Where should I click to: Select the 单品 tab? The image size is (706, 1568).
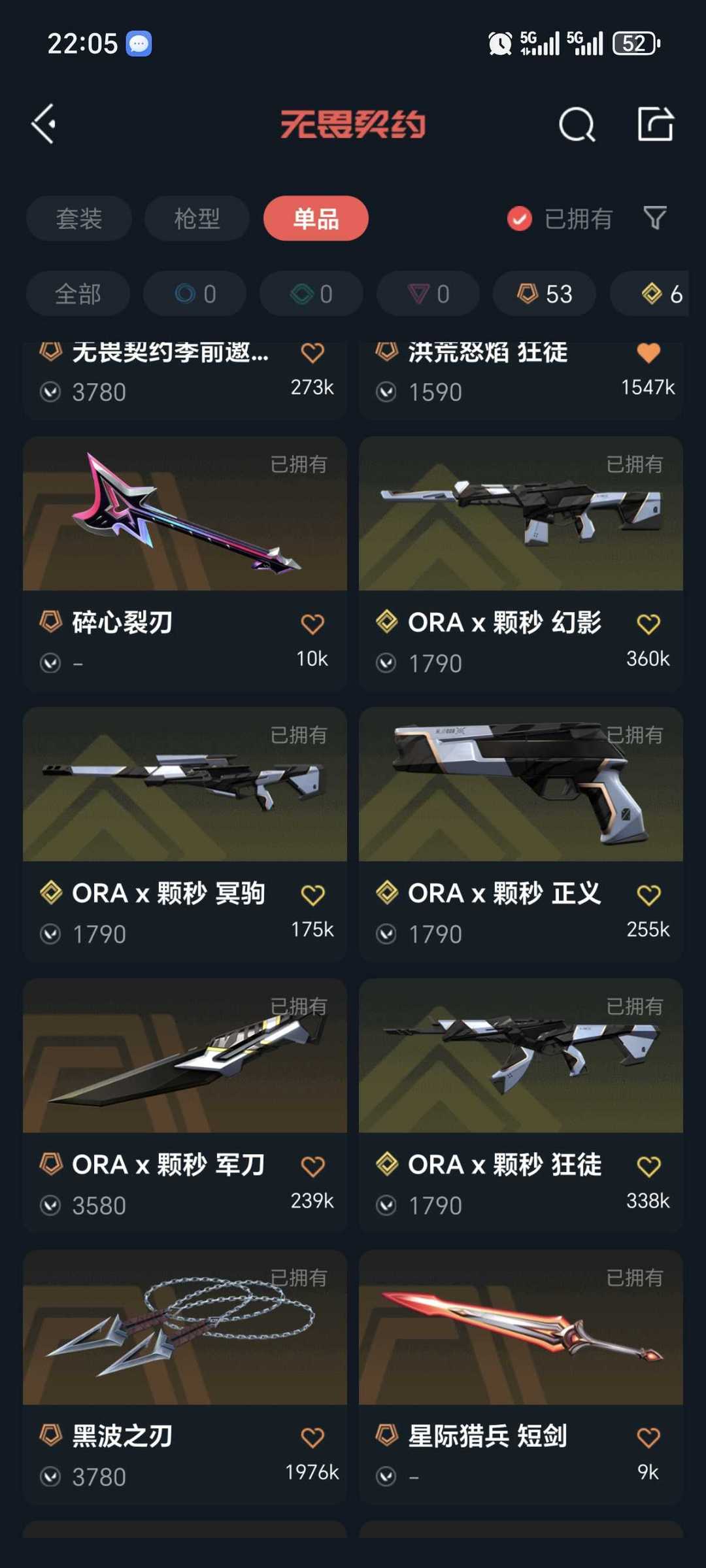click(316, 218)
